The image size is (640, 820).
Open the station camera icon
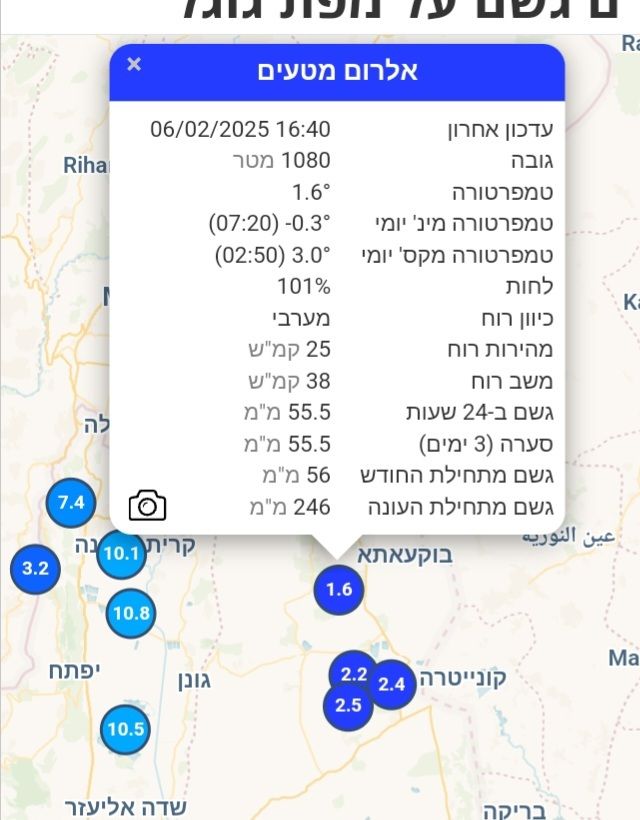[147, 506]
